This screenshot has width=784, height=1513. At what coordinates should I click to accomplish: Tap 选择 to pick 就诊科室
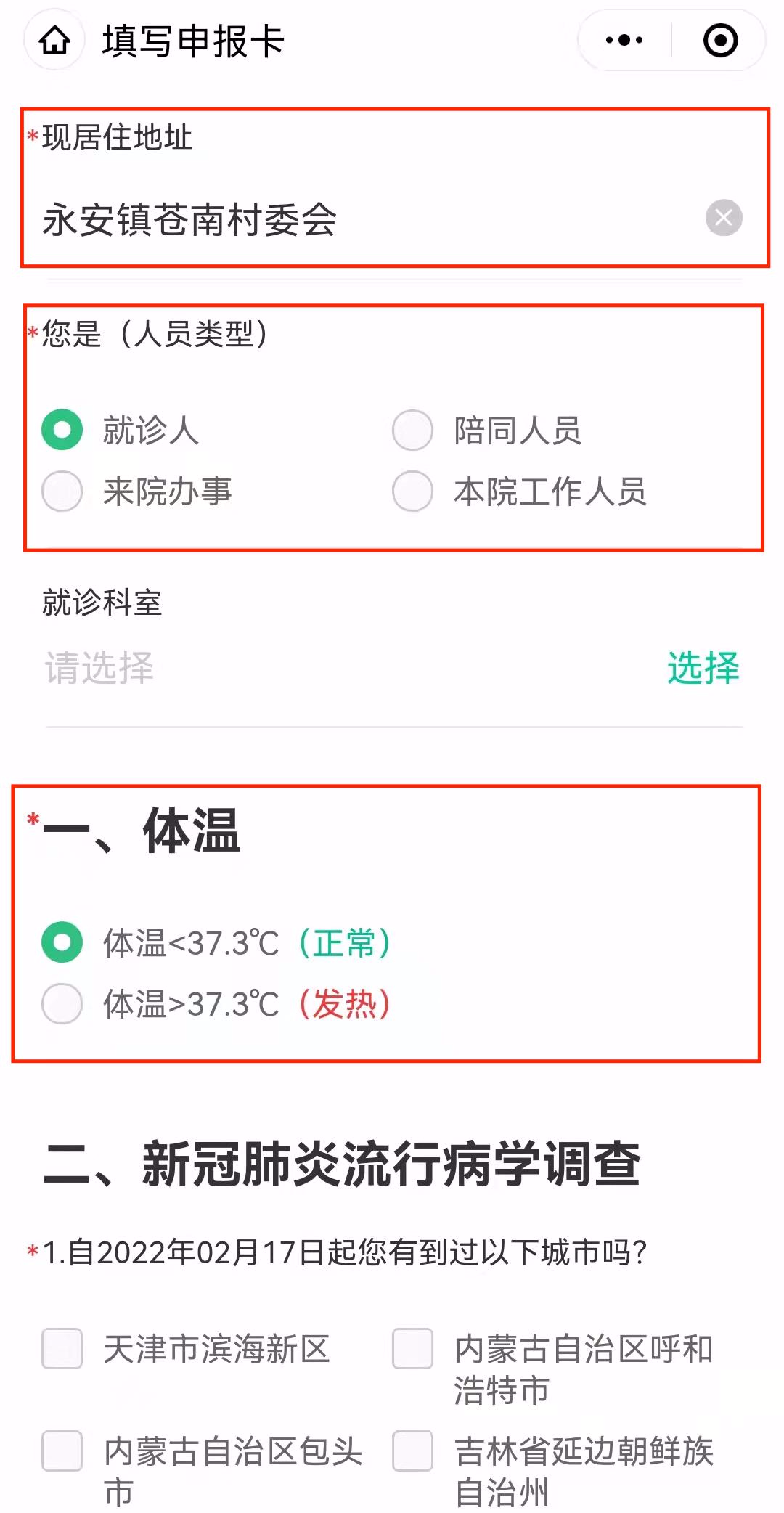point(703,668)
